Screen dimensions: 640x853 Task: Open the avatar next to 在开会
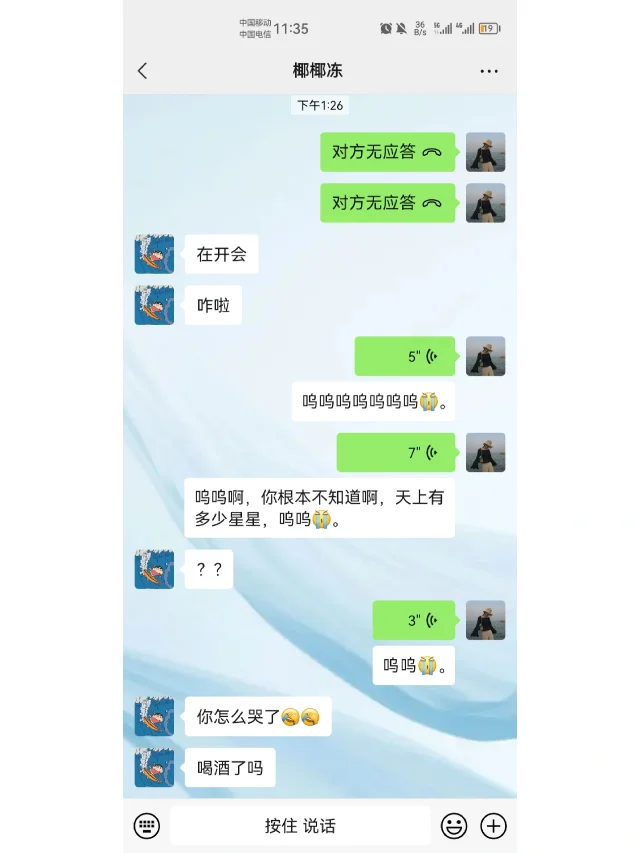[x=155, y=254]
